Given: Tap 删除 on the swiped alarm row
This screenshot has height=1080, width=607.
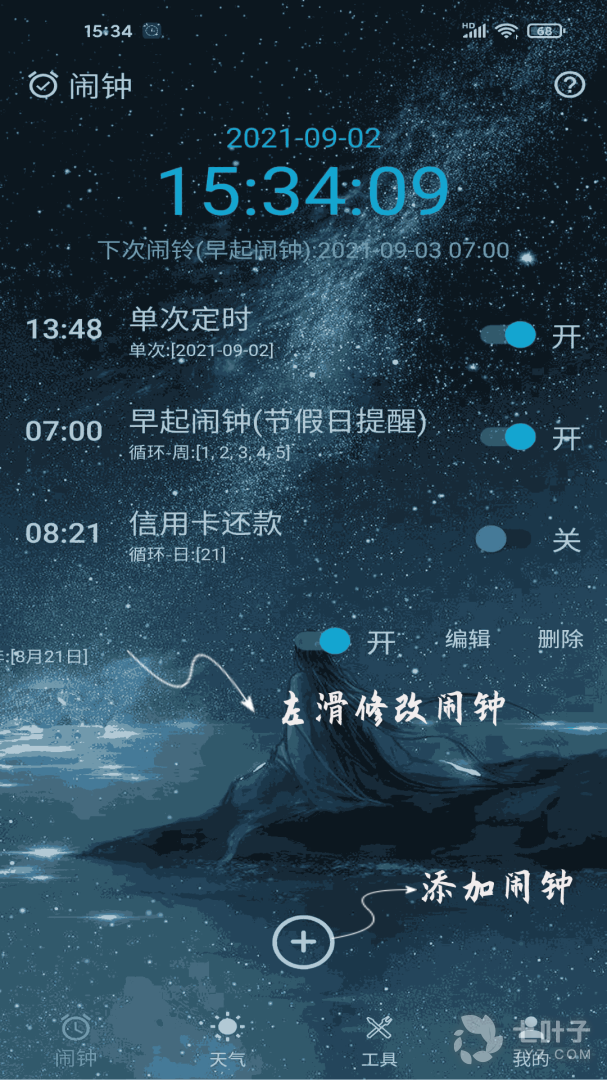Looking at the screenshot, I should [560, 640].
